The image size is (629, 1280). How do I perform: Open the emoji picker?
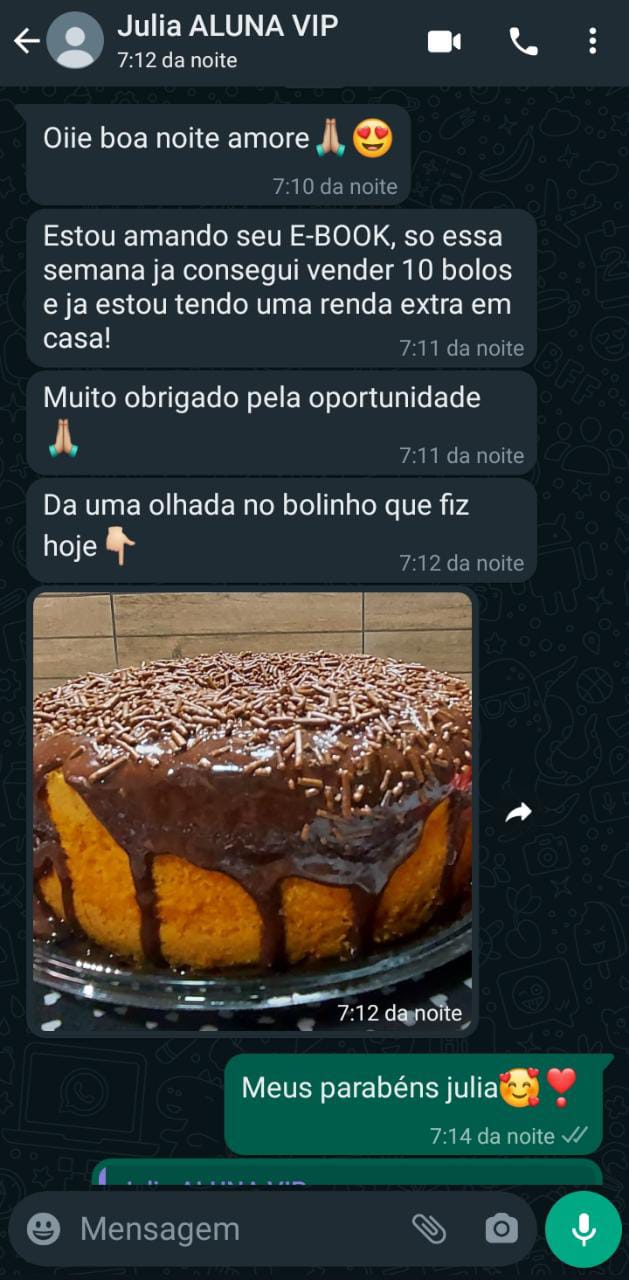[x=43, y=1229]
